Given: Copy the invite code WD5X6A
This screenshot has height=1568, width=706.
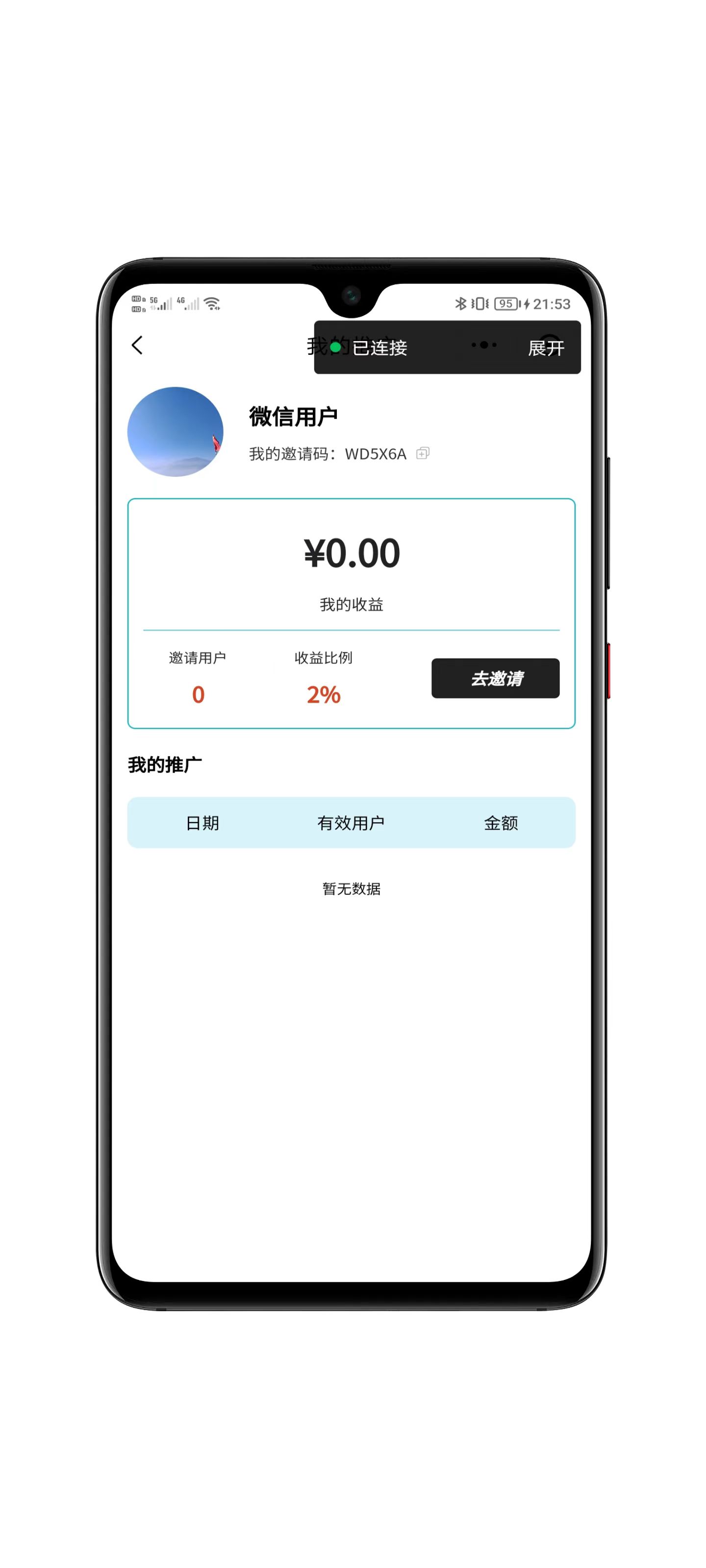Looking at the screenshot, I should (x=422, y=453).
